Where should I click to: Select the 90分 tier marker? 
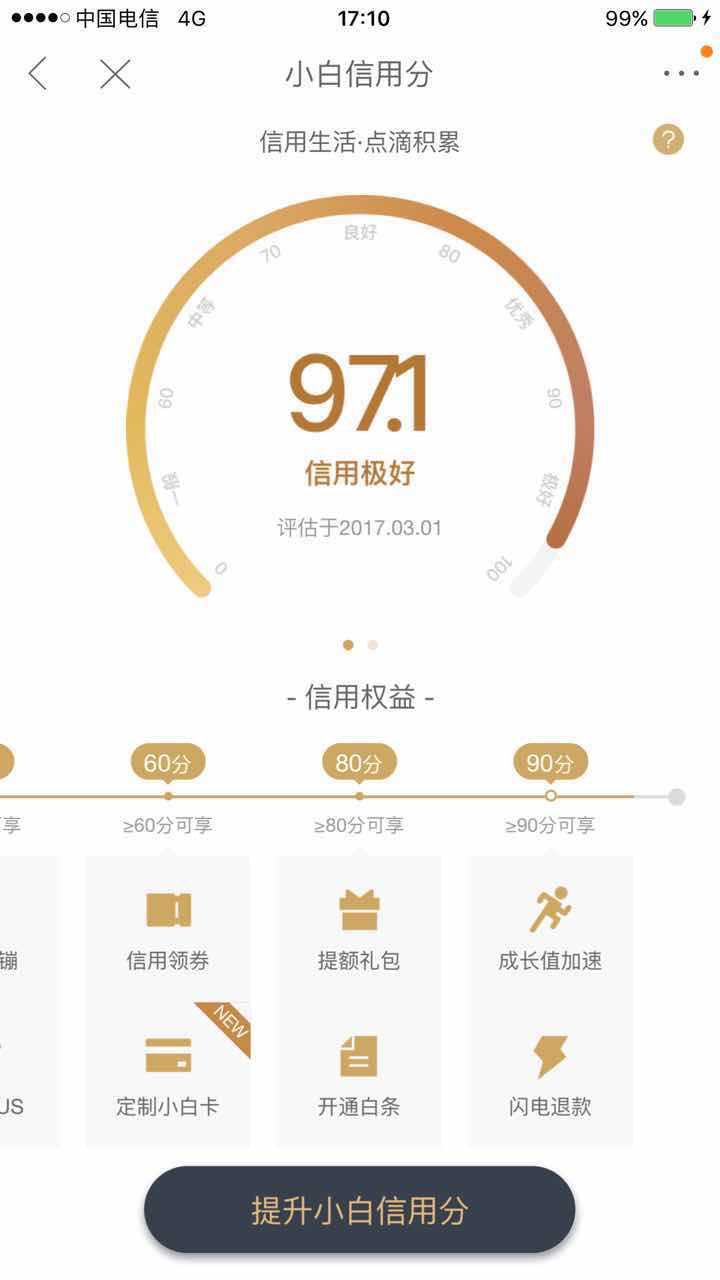pos(550,764)
